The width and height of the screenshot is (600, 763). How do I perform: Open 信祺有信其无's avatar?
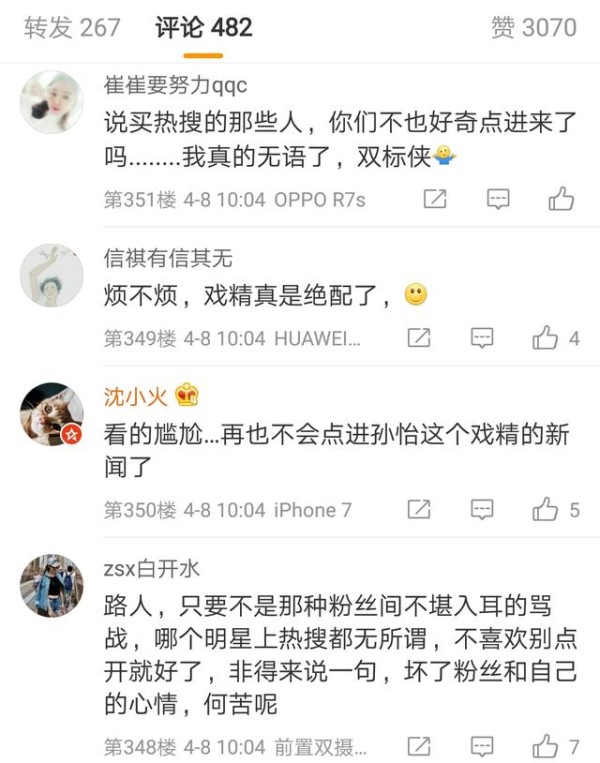51,275
